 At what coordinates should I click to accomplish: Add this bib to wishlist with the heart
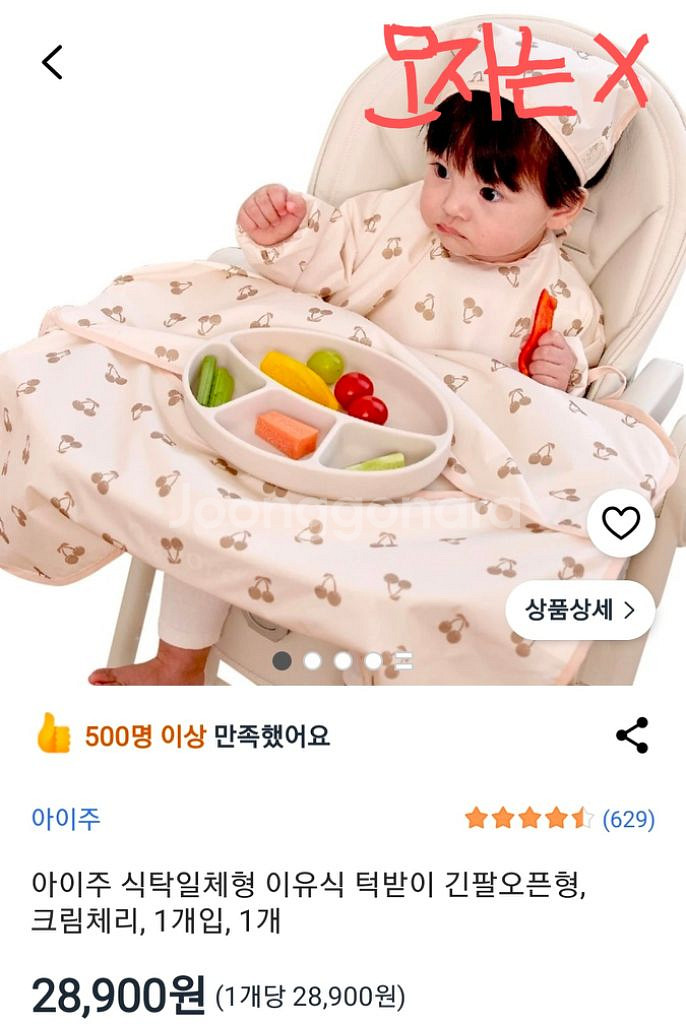[x=620, y=523]
